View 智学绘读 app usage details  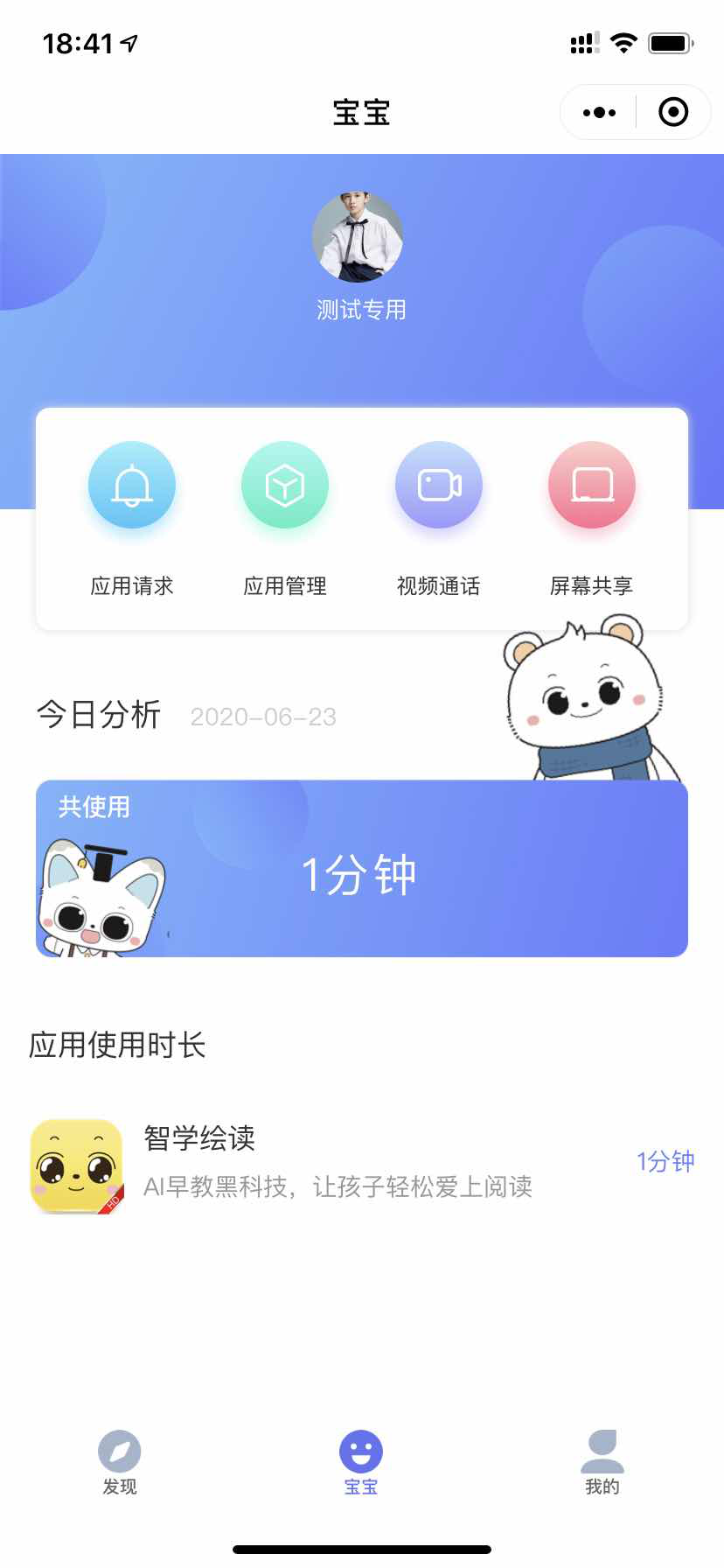pos(362,1164)
